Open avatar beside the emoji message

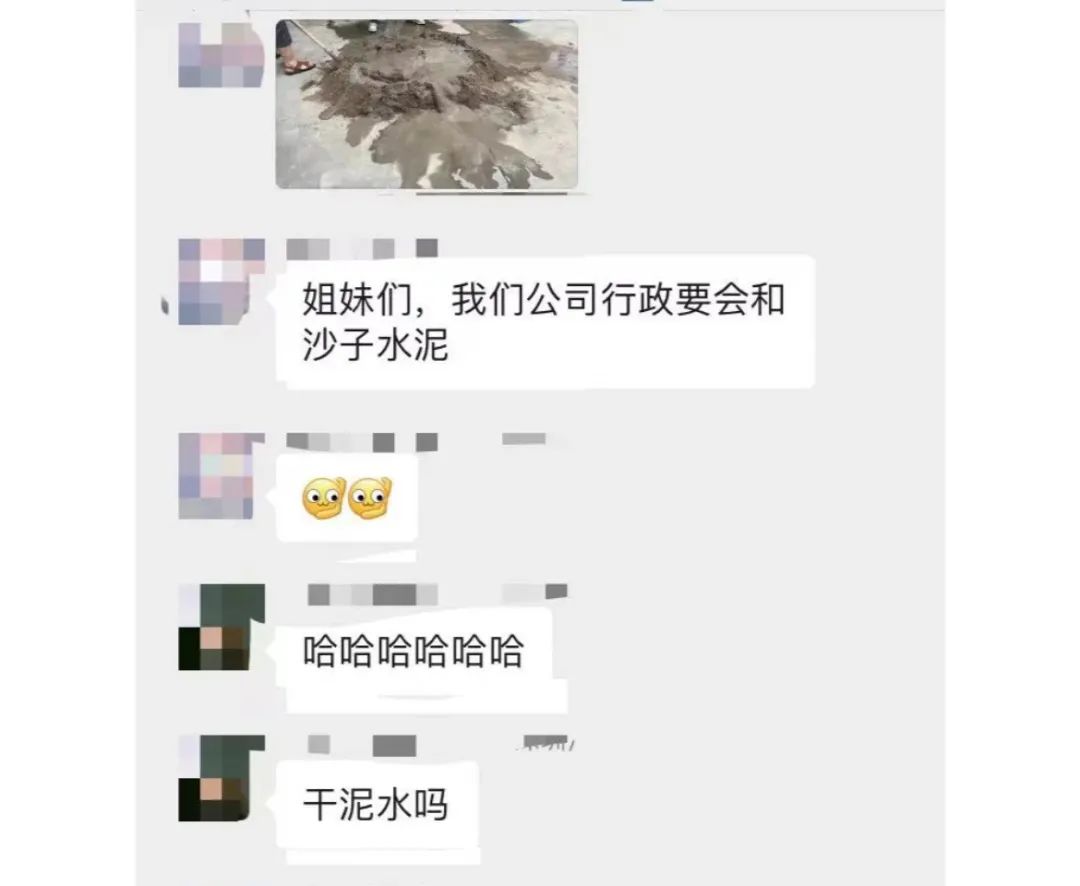(x=221, y=475)
